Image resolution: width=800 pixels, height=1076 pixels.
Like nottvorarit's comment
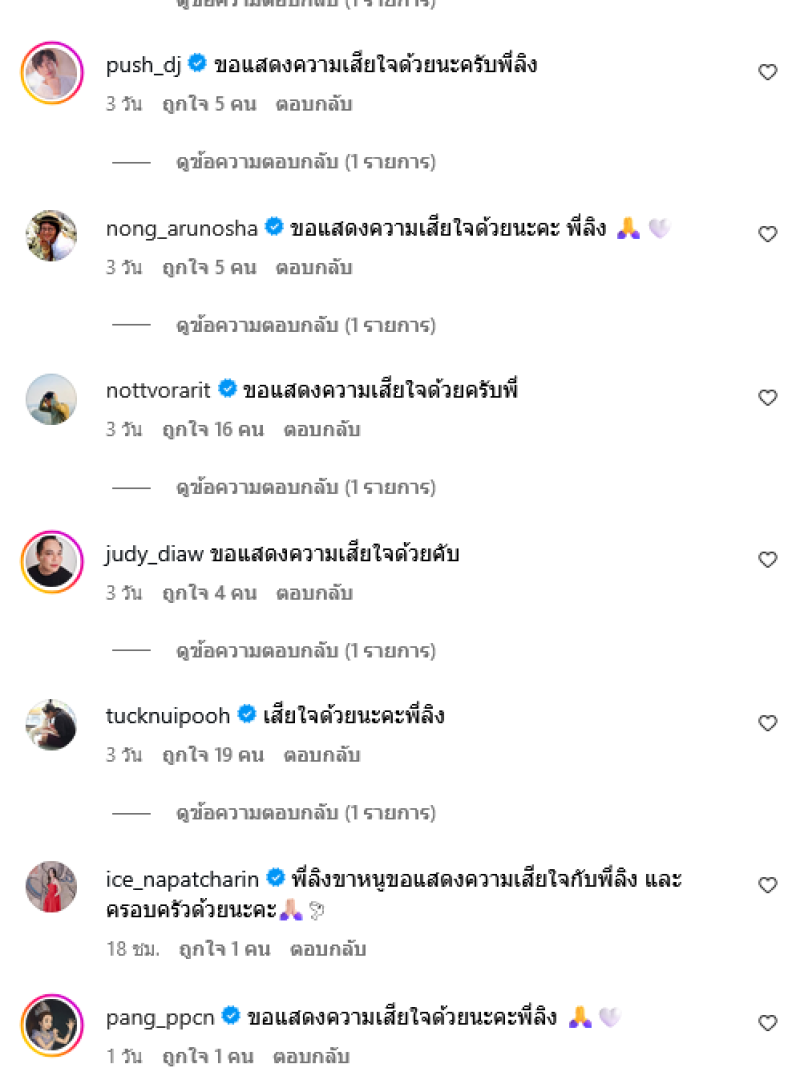click(767, 397)
